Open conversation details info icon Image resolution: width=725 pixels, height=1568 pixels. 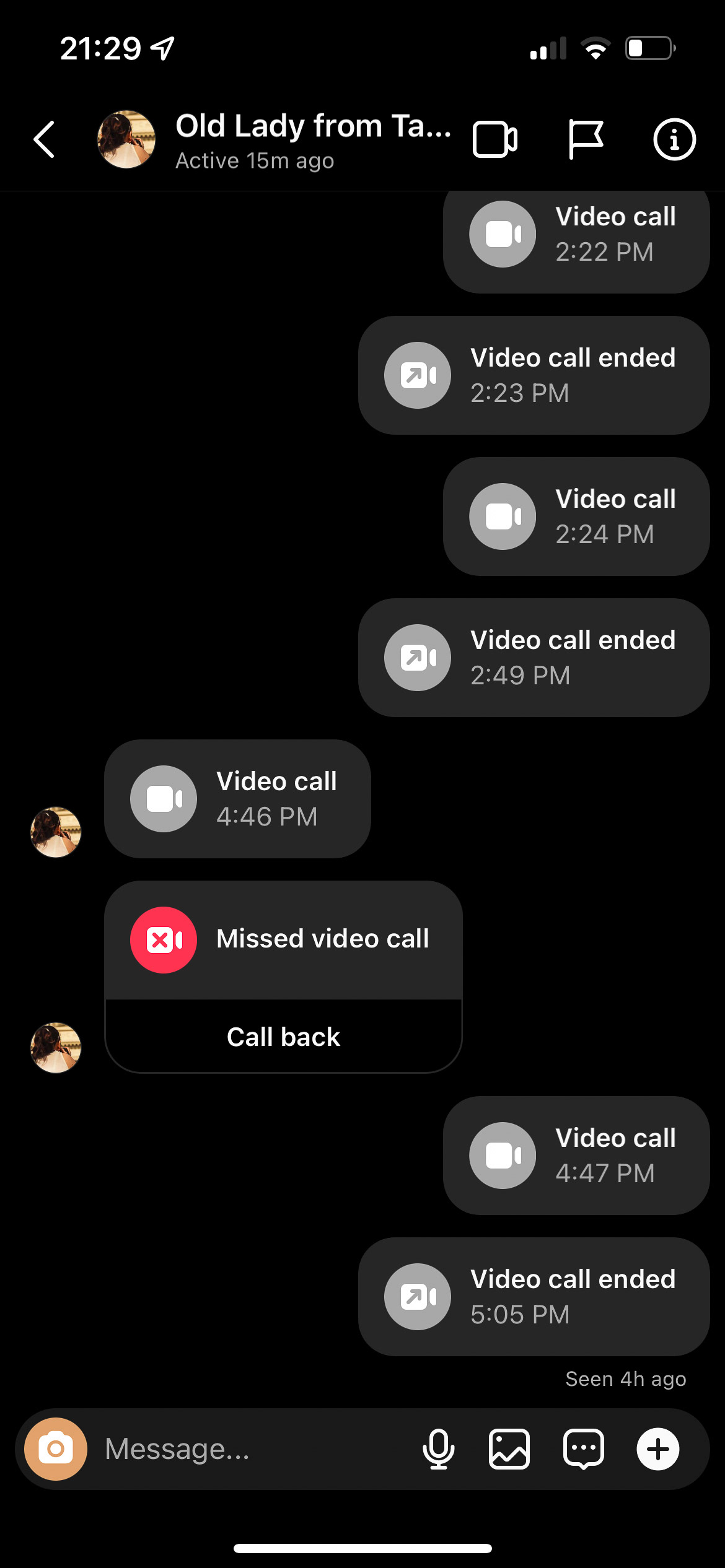[x=674, y=139]
